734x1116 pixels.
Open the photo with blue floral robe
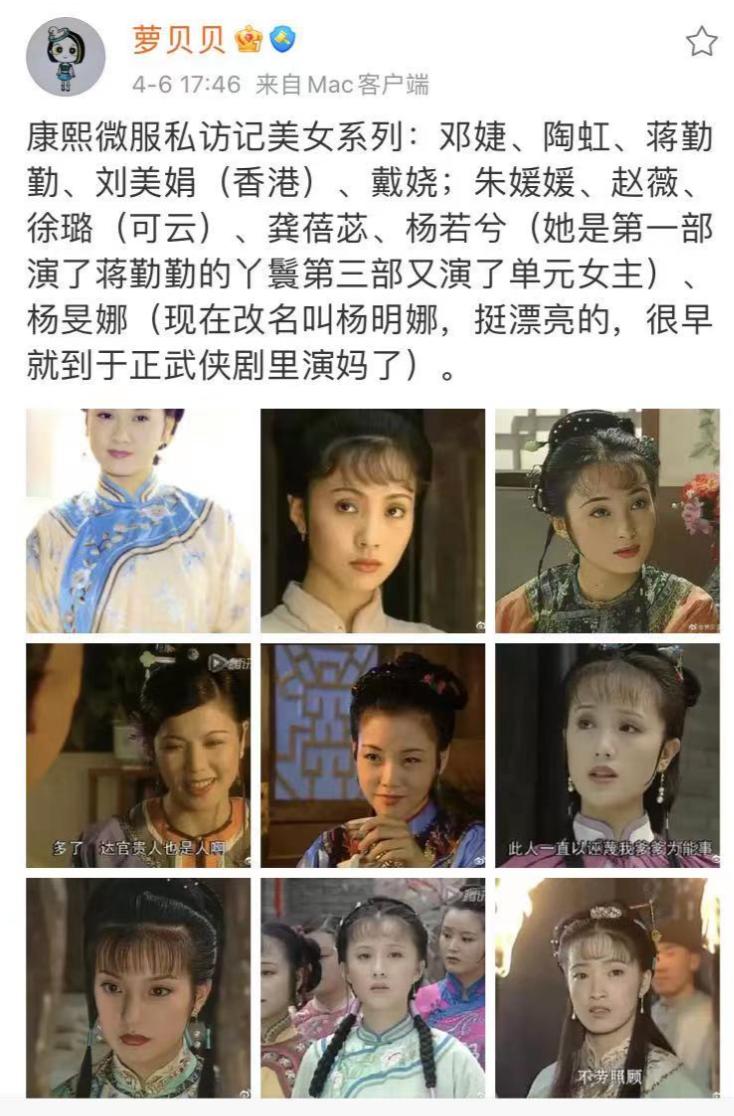click(138, 520)
